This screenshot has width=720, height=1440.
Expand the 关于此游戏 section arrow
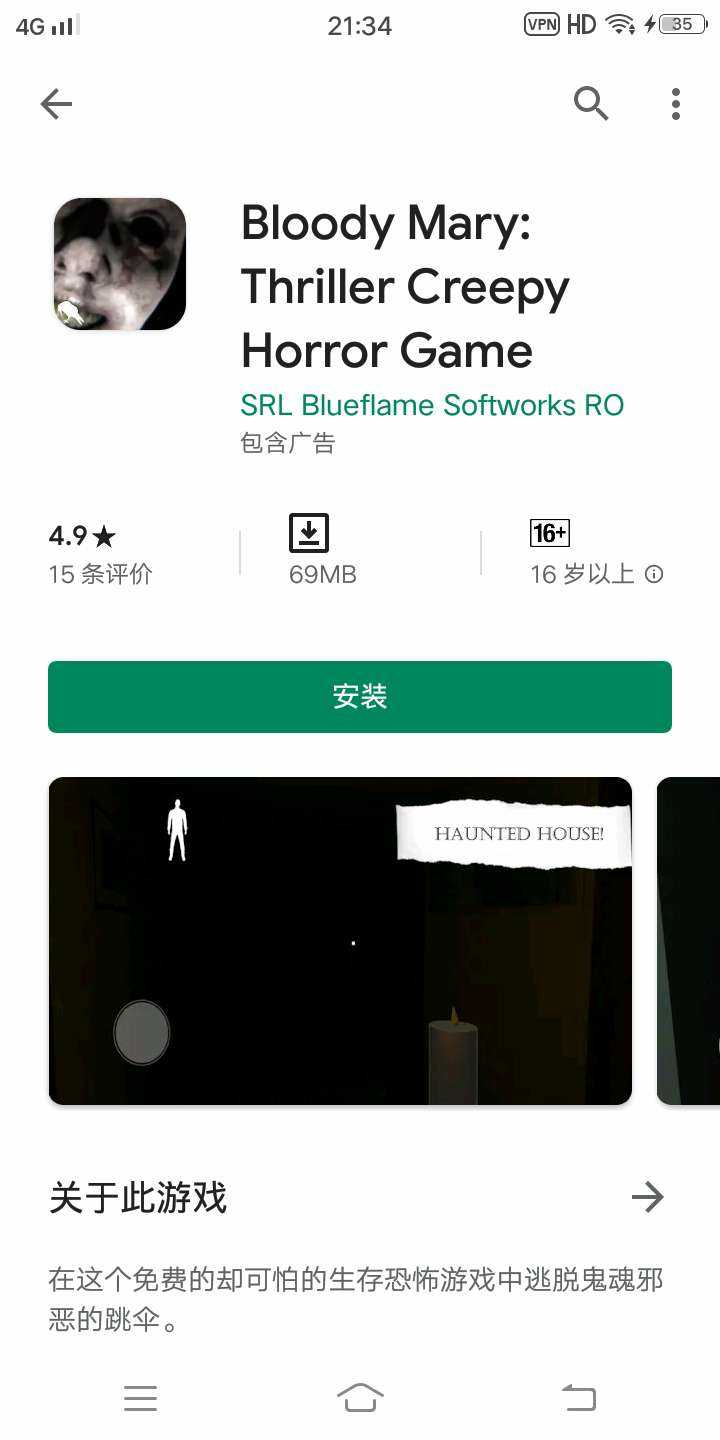click(648, 1197)
